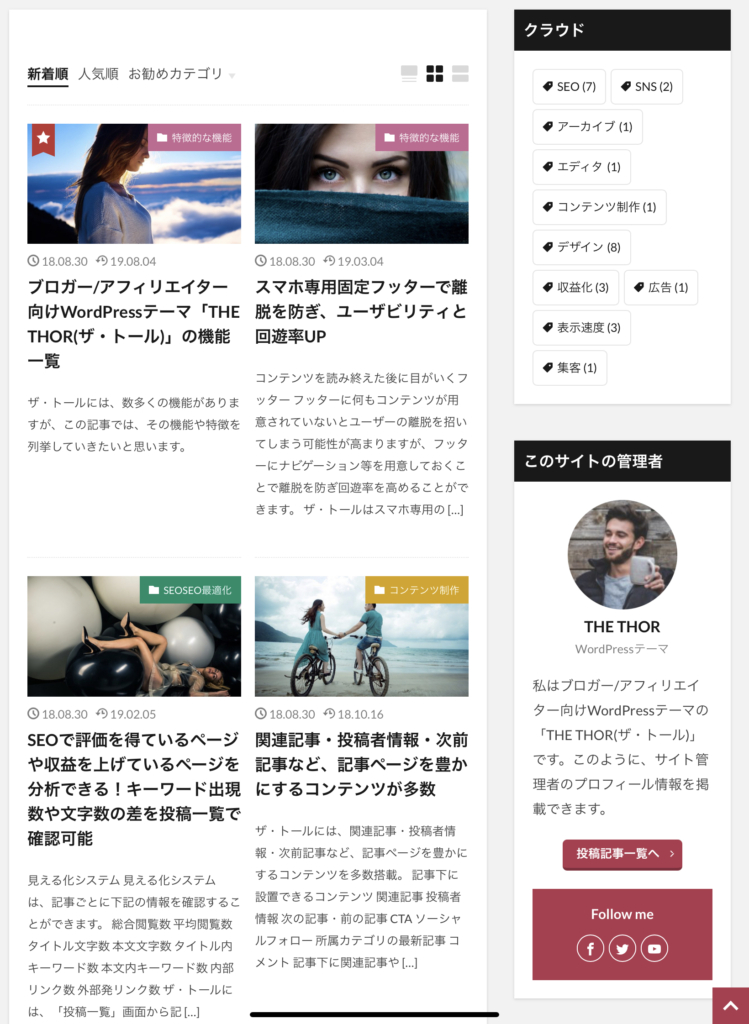
Task: Expand the お勧めカテゴリ dropdown
Action: [181, 74]
